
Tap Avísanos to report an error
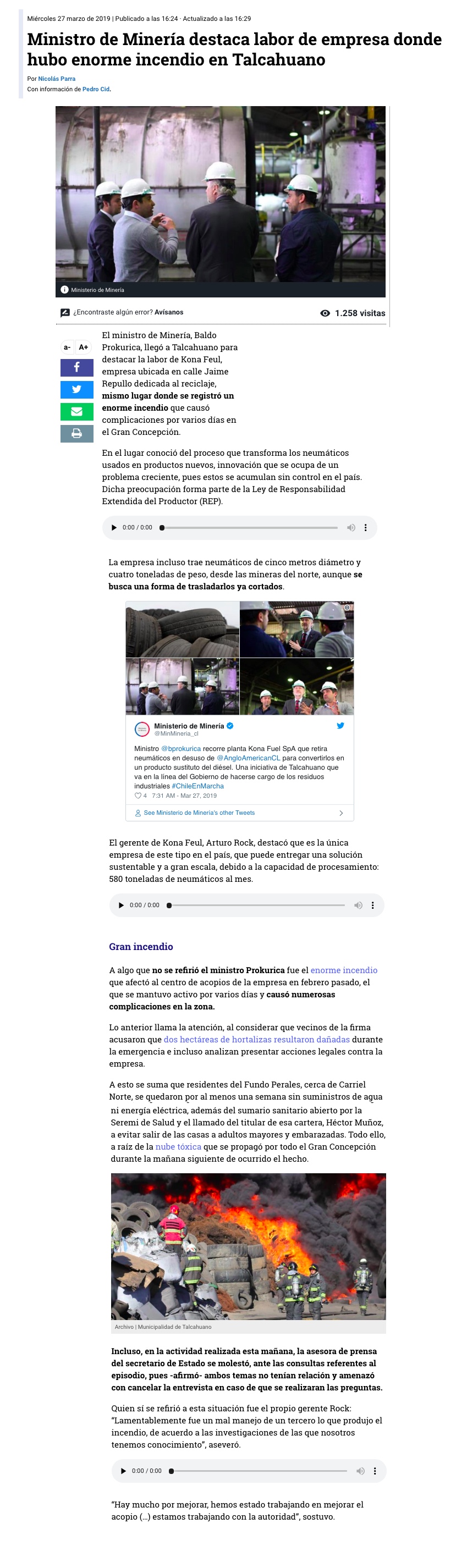169,312
